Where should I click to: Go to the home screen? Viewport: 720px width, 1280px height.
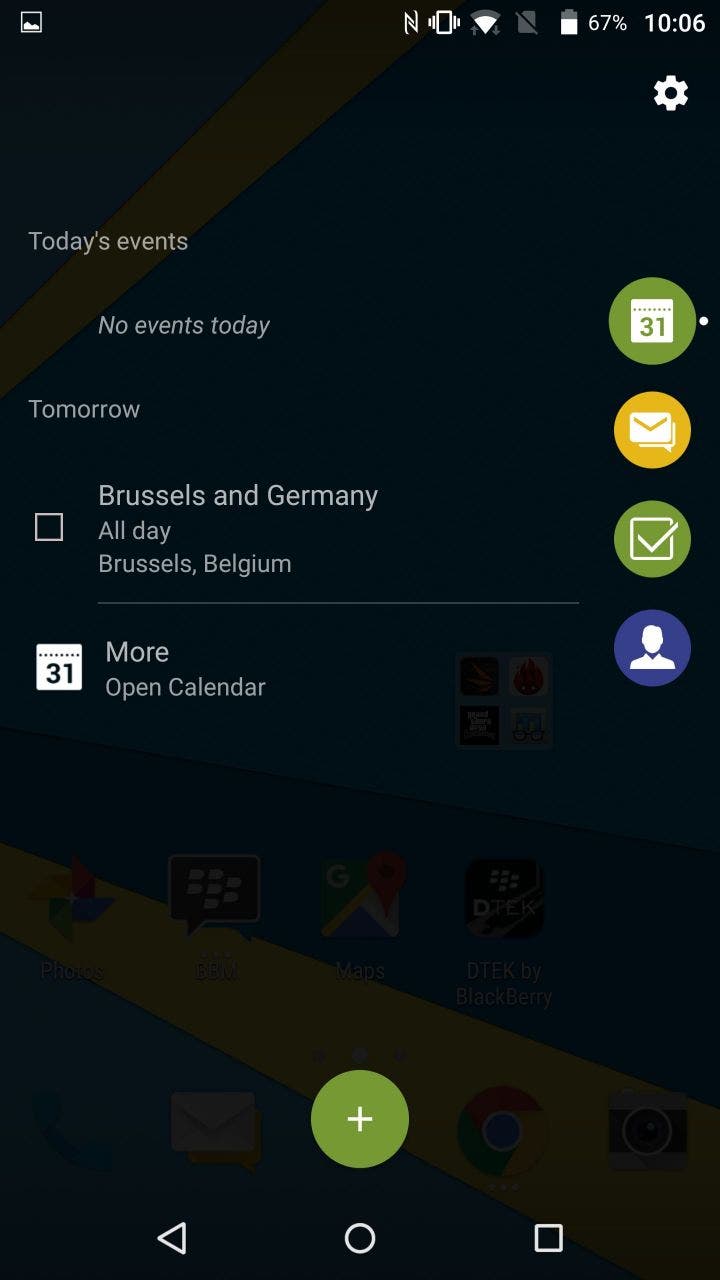[360, 1238]
